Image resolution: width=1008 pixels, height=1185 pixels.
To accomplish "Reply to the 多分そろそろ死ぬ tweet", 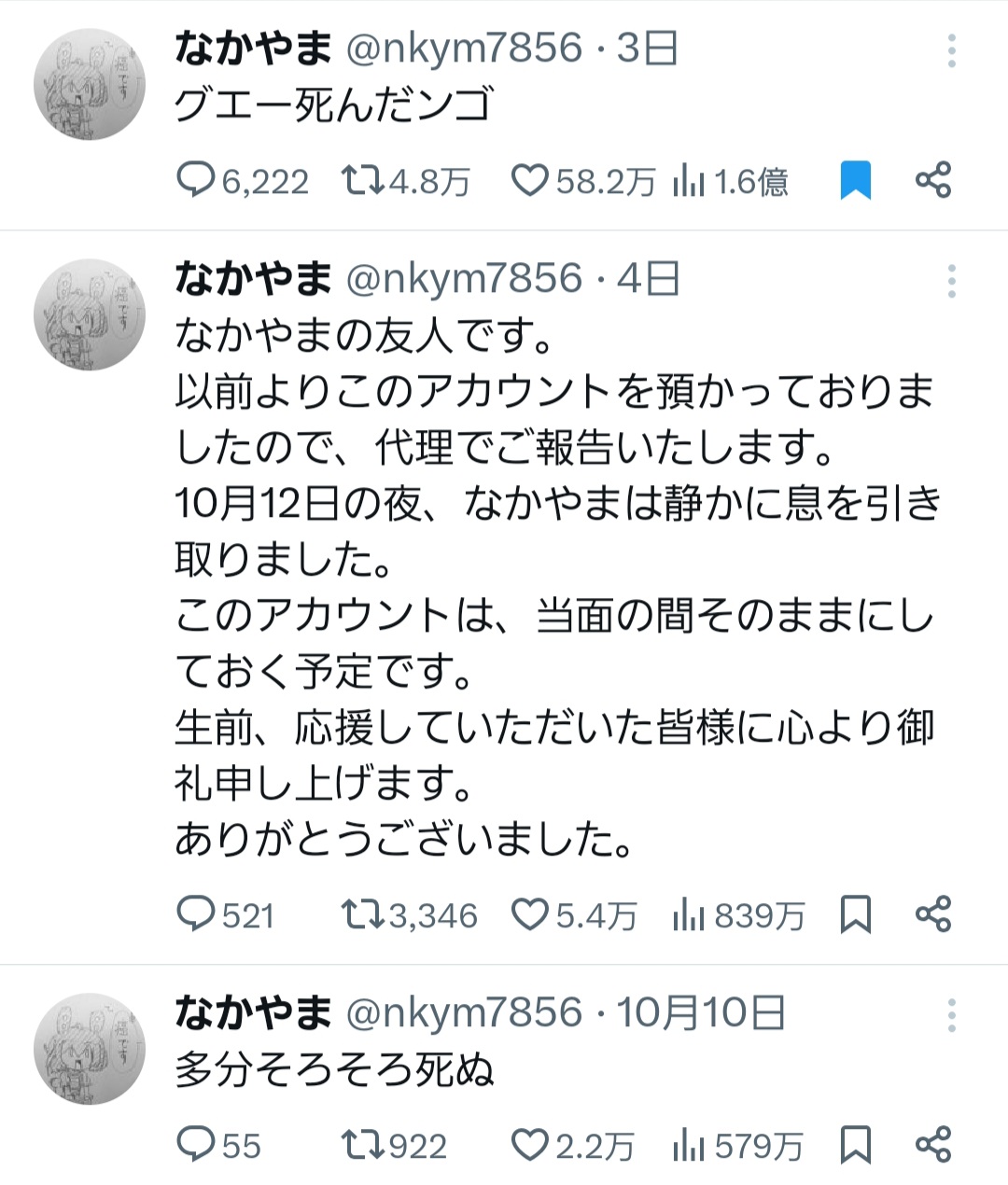I will coord(195,1145).
